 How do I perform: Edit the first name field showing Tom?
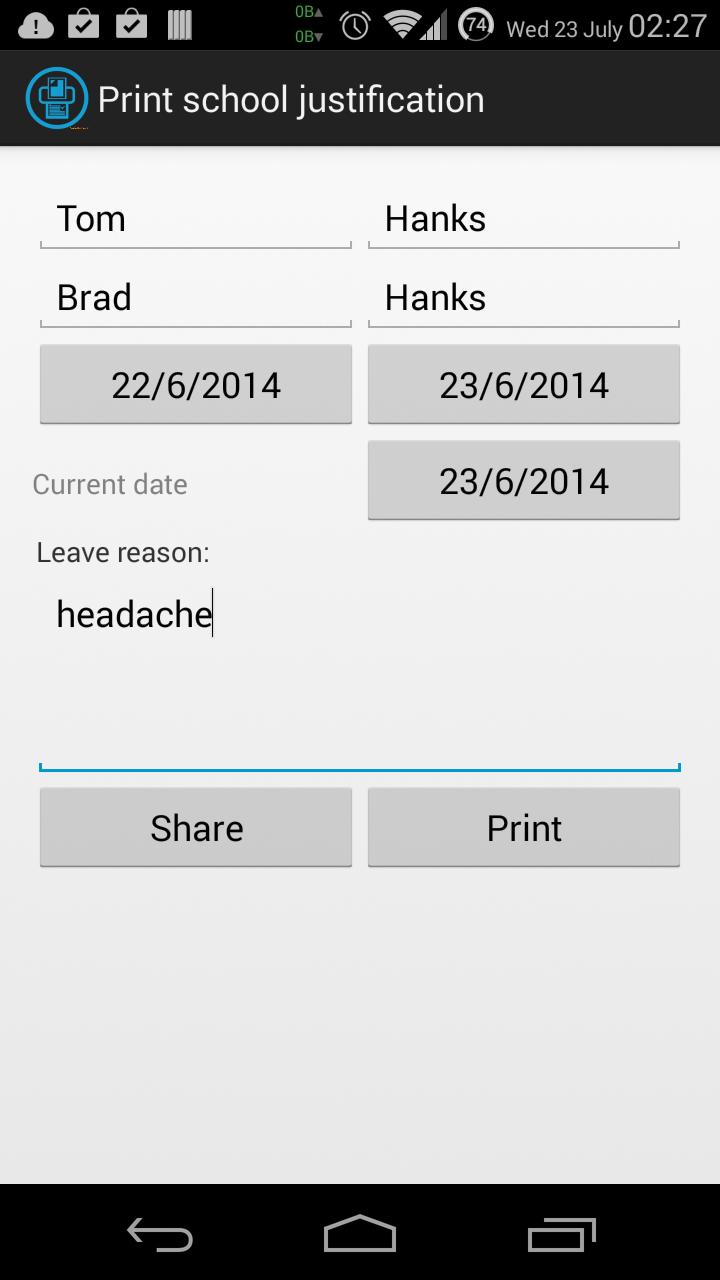point(195,219)
